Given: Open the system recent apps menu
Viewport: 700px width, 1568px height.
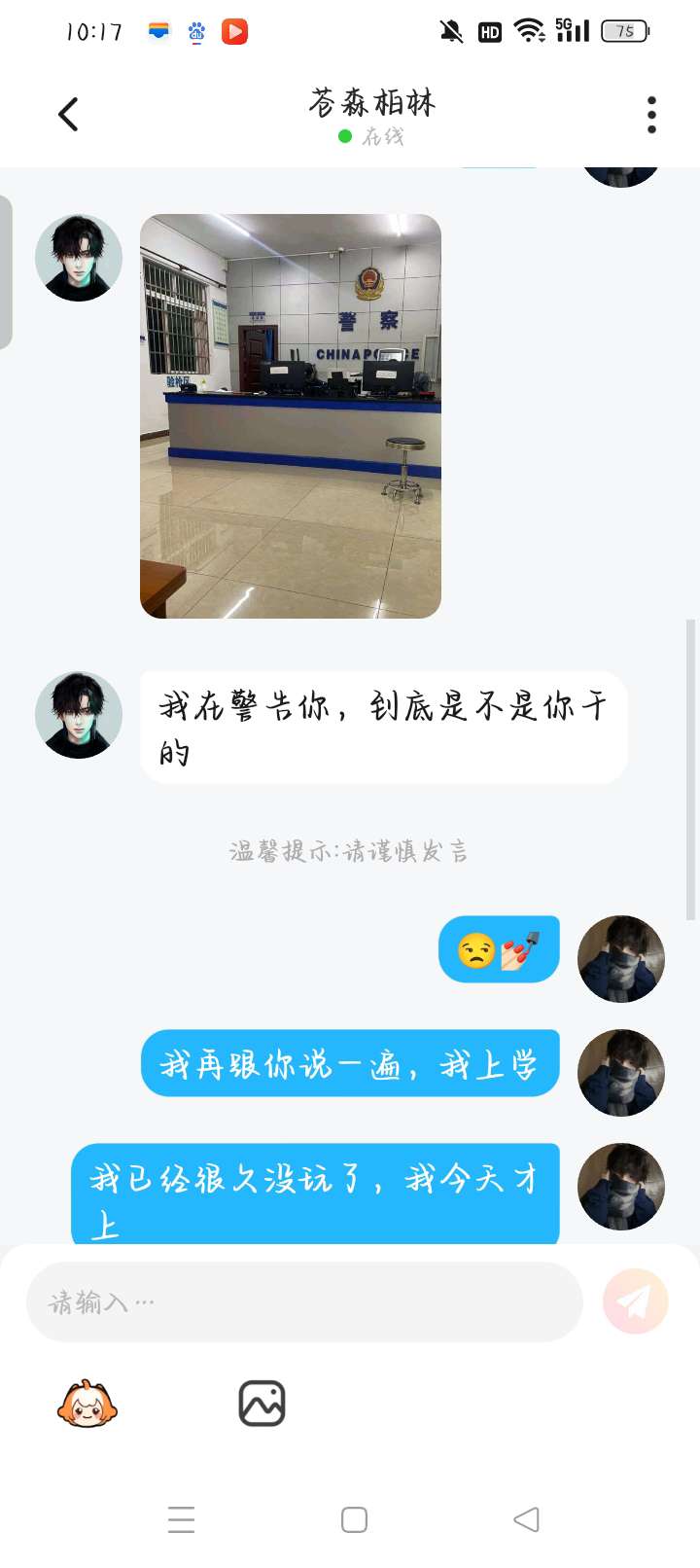Looking at the screenshot, I should pyautogui.click(x=182, y=1519).
